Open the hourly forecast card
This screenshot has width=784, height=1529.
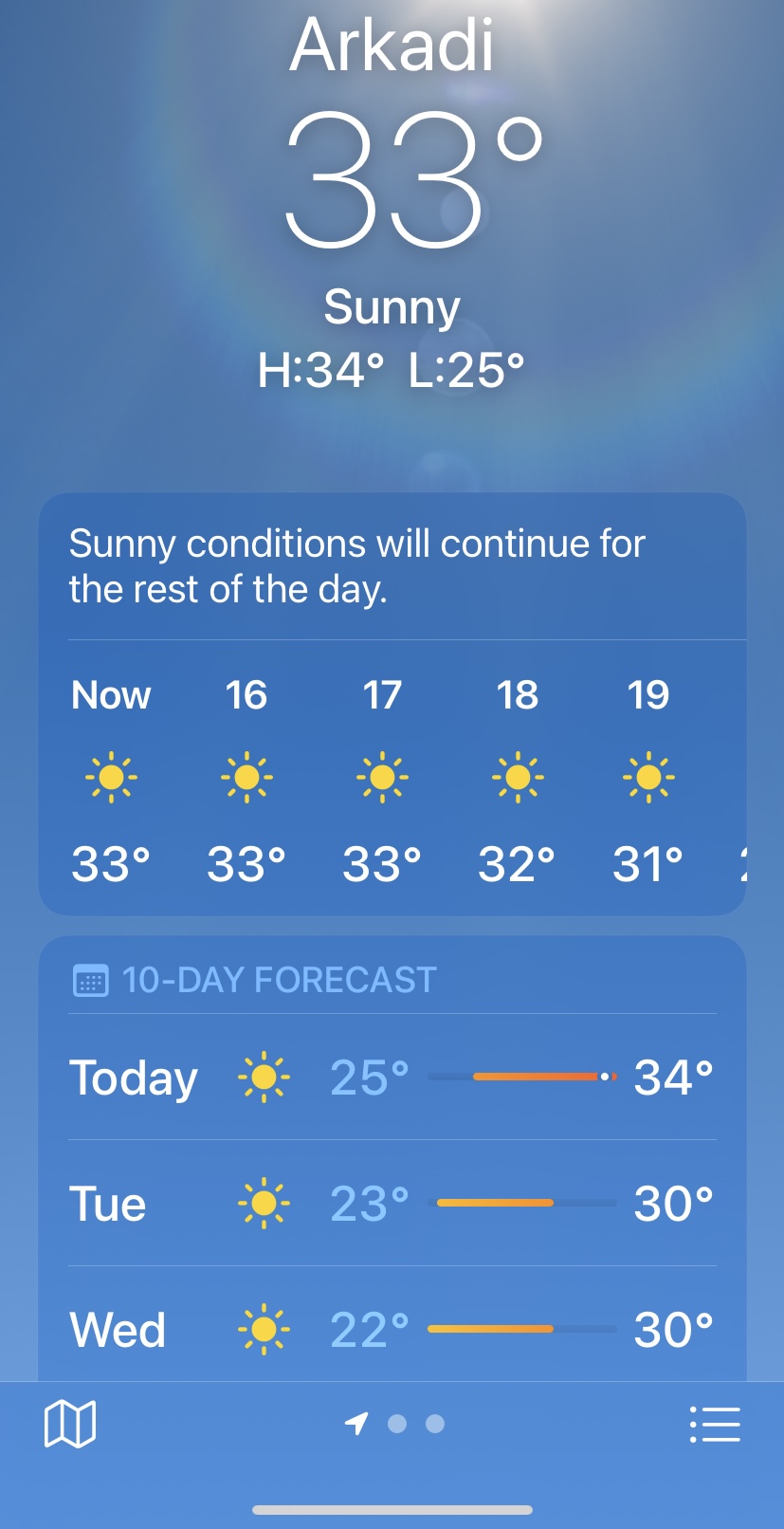pos(392,704)
